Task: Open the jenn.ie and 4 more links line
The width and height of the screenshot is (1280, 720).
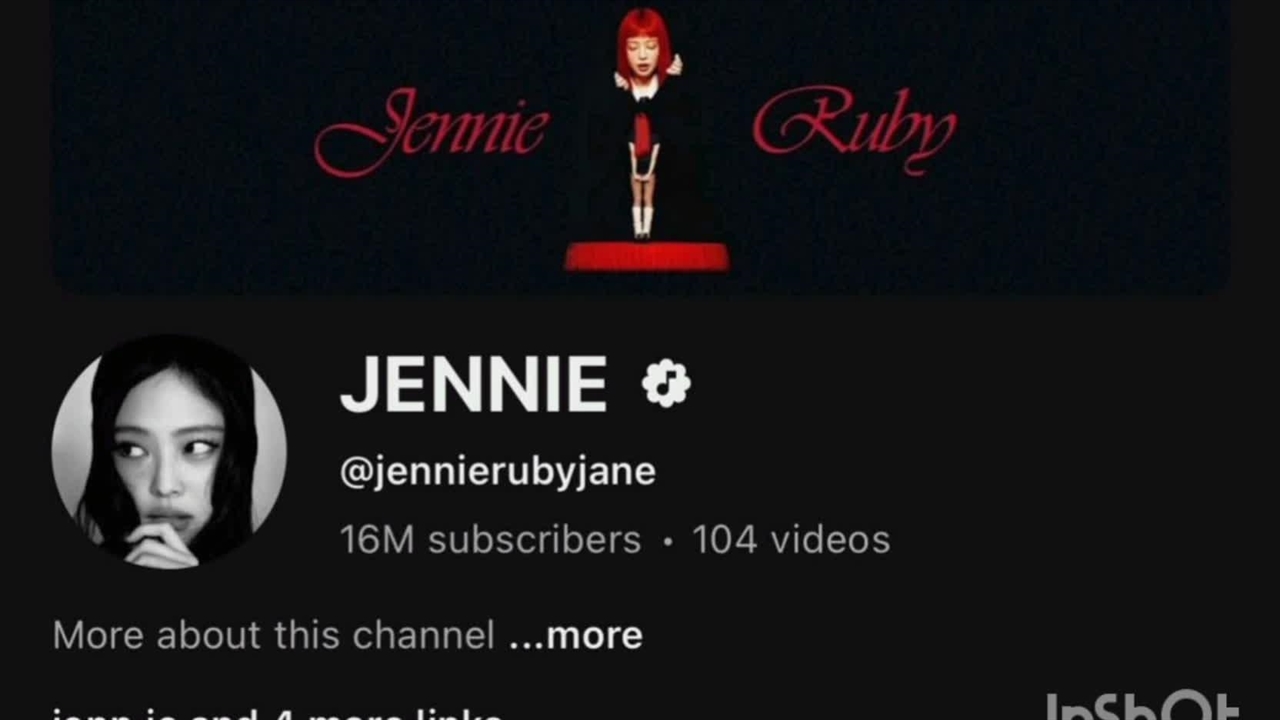Action: coord(276,714)
